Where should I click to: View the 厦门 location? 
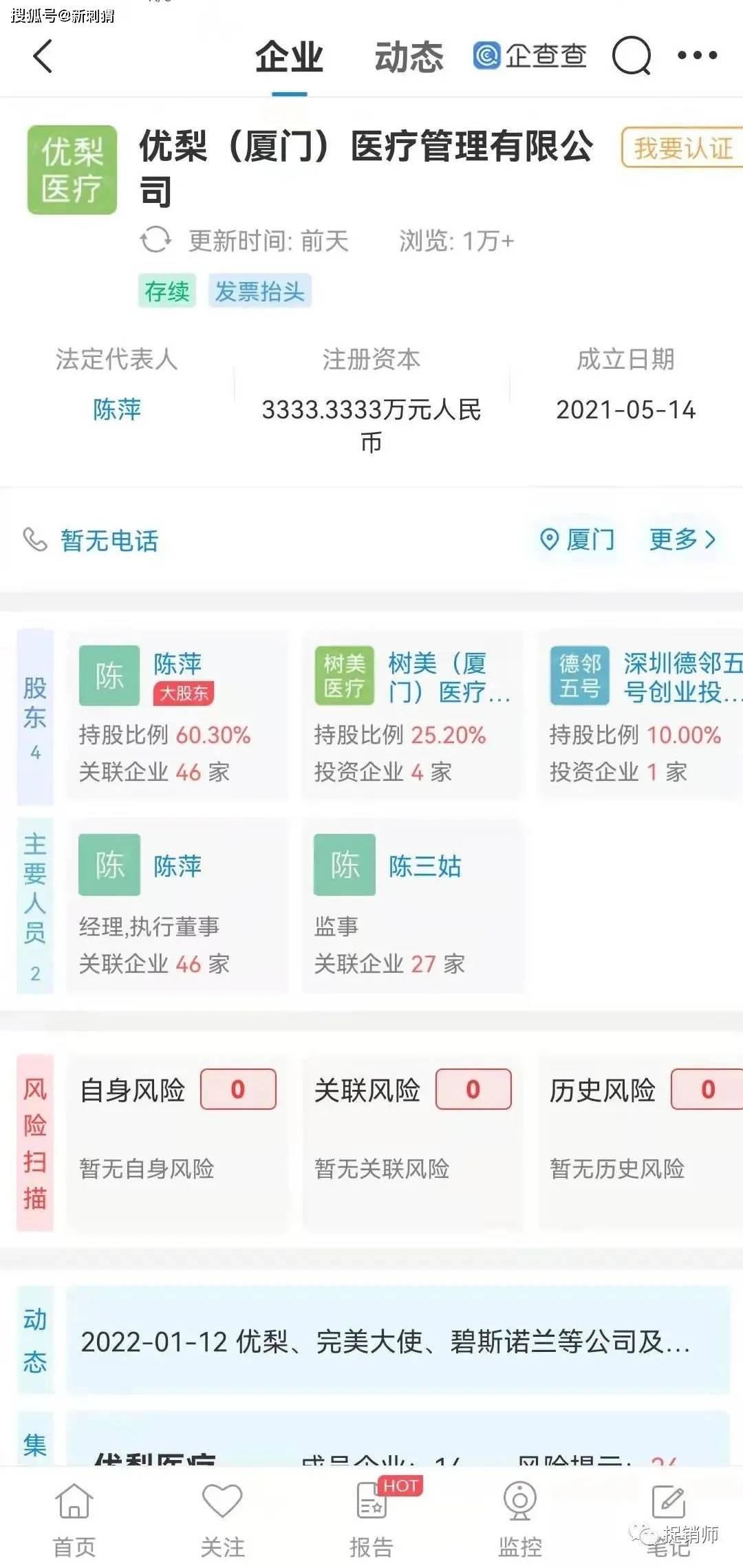coord(578,539)
